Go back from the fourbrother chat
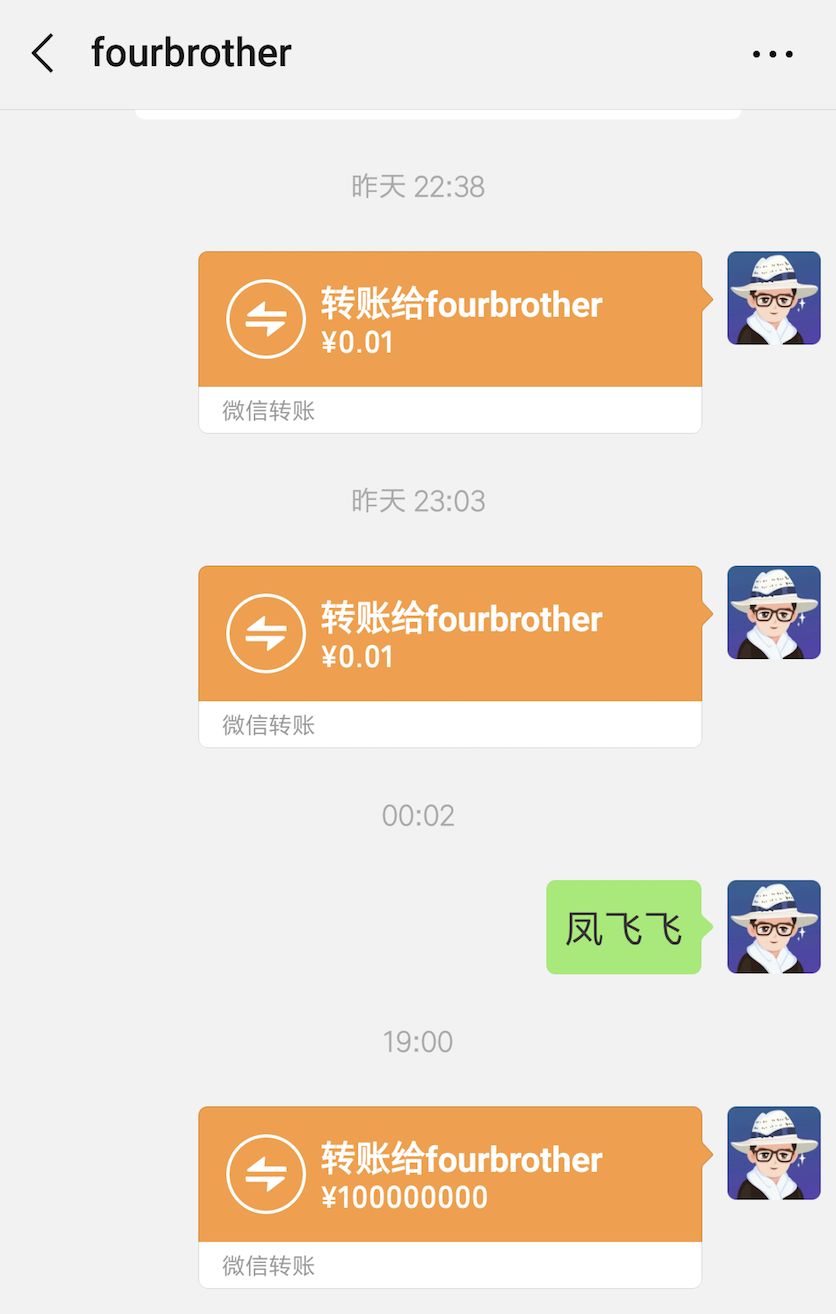 [43, 53]
